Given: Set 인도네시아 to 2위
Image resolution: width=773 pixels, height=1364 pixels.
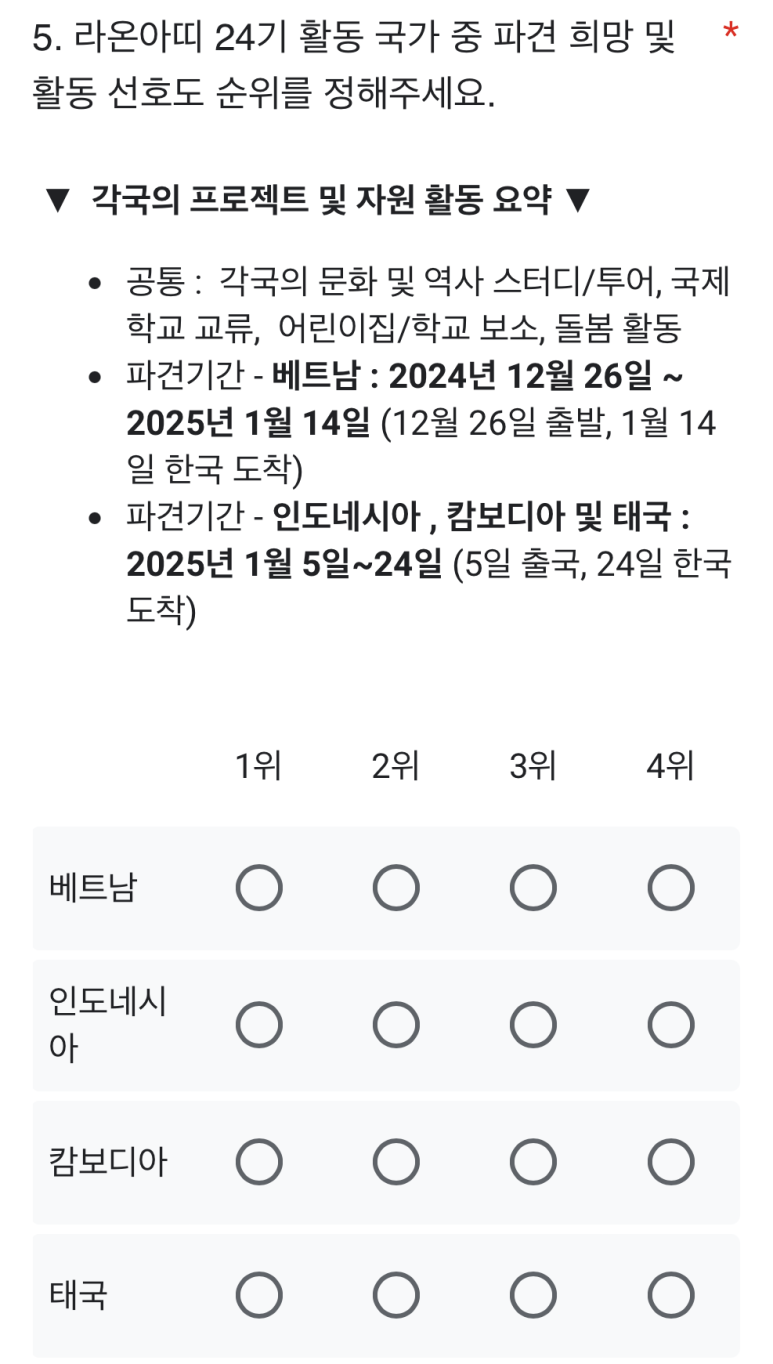Looking at the screenshot, I should click(396, 1025).
